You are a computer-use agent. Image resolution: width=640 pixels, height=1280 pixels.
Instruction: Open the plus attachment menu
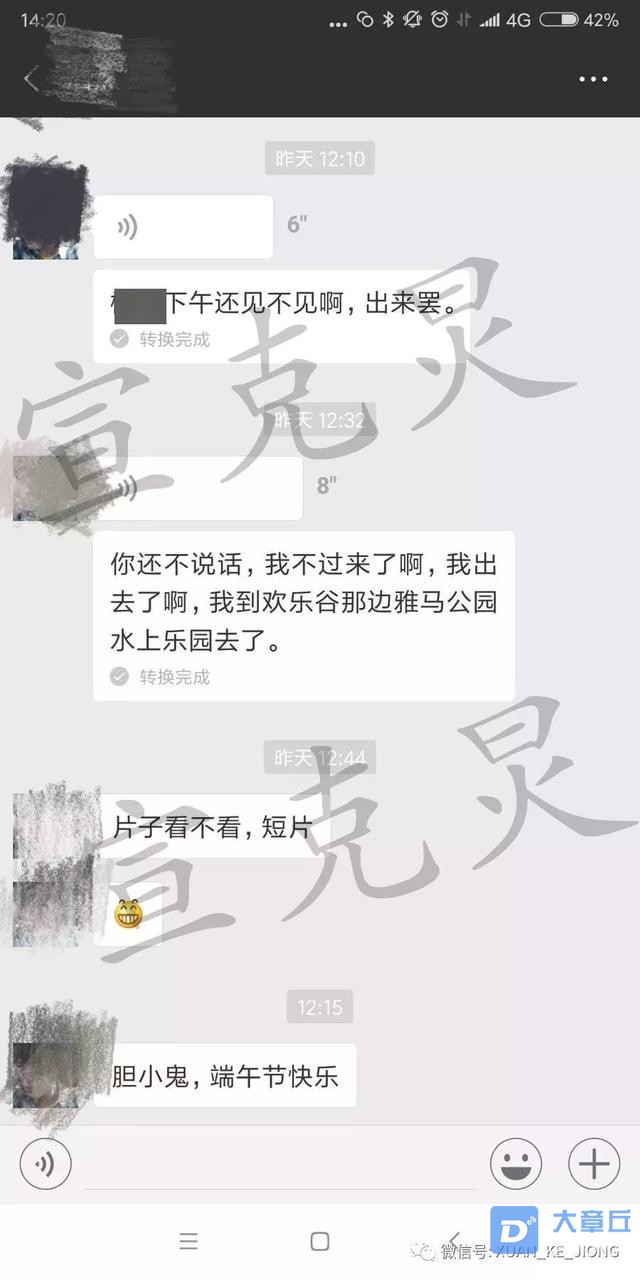594,1164
